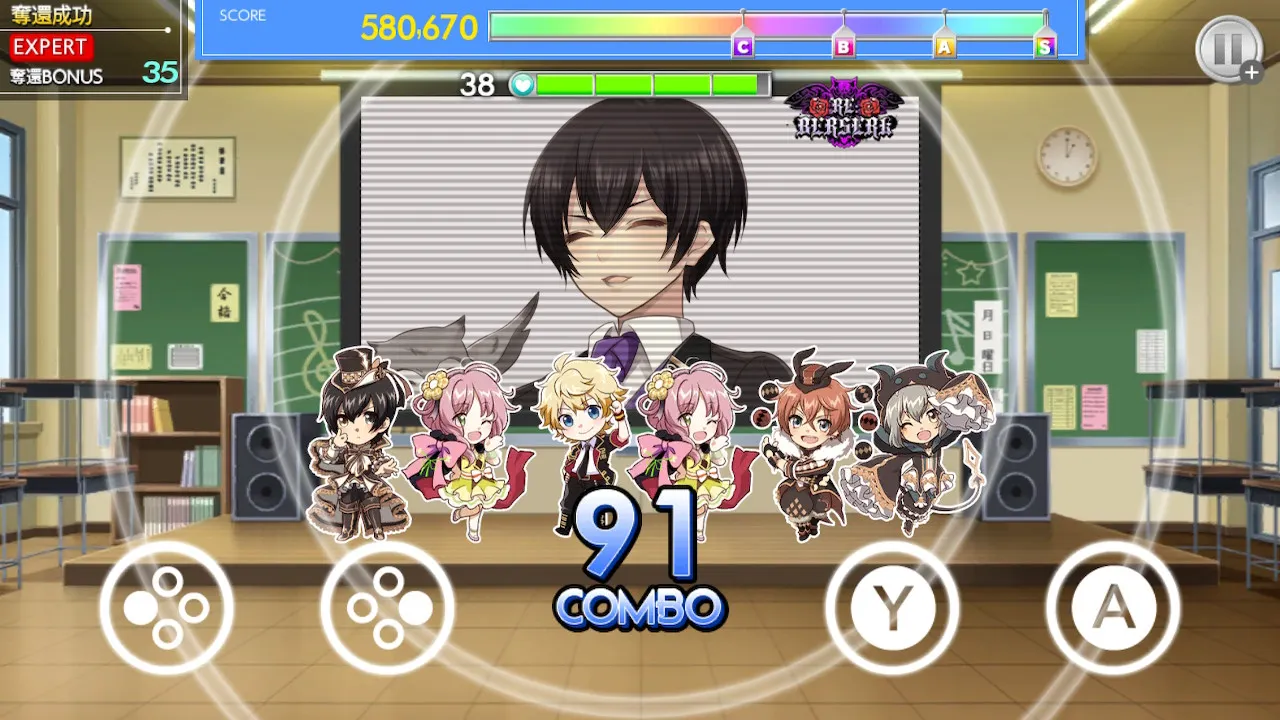Pause the game

tap(1228, 48)
